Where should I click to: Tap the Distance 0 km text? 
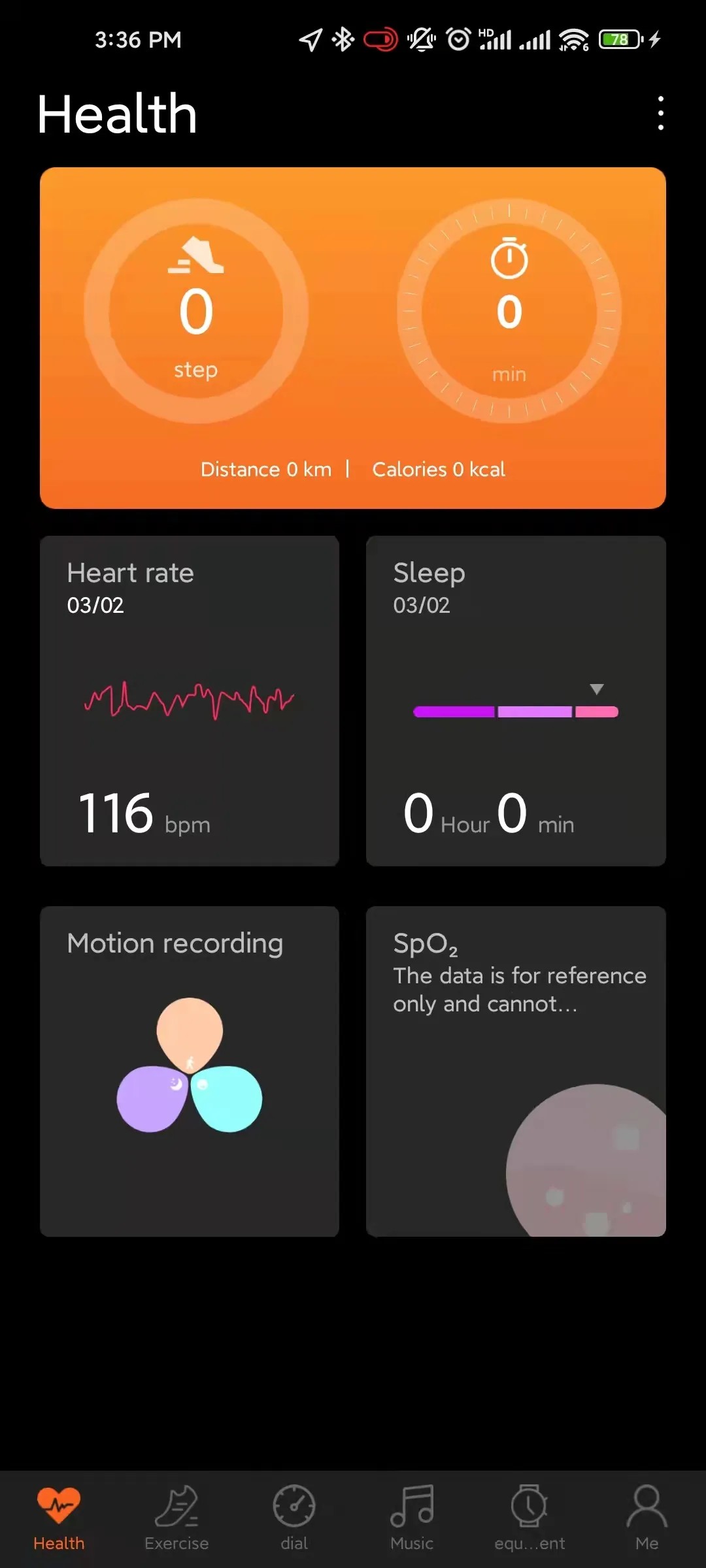coord(265,469)
